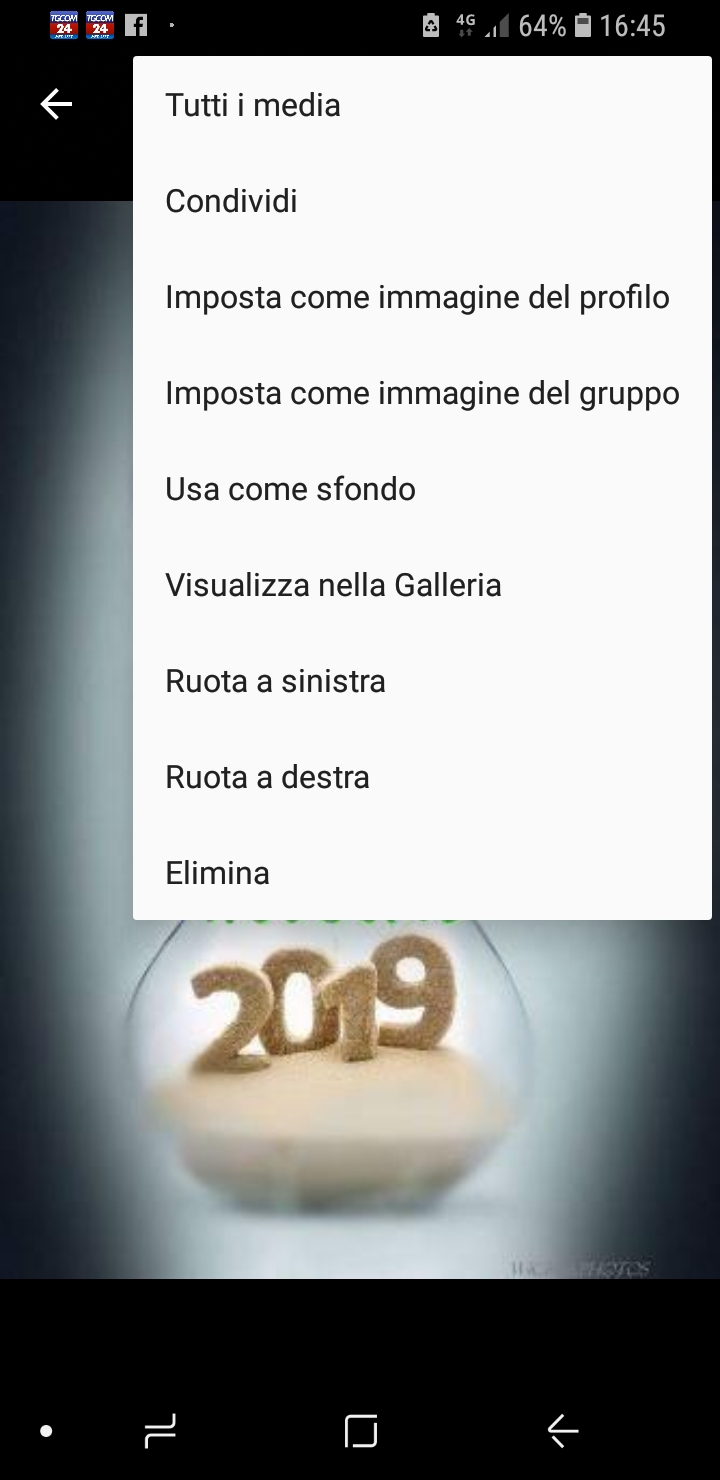Choose Imposta come immagine del gruppo
Screen dimensions: 720x1480
tap(422, 393)
